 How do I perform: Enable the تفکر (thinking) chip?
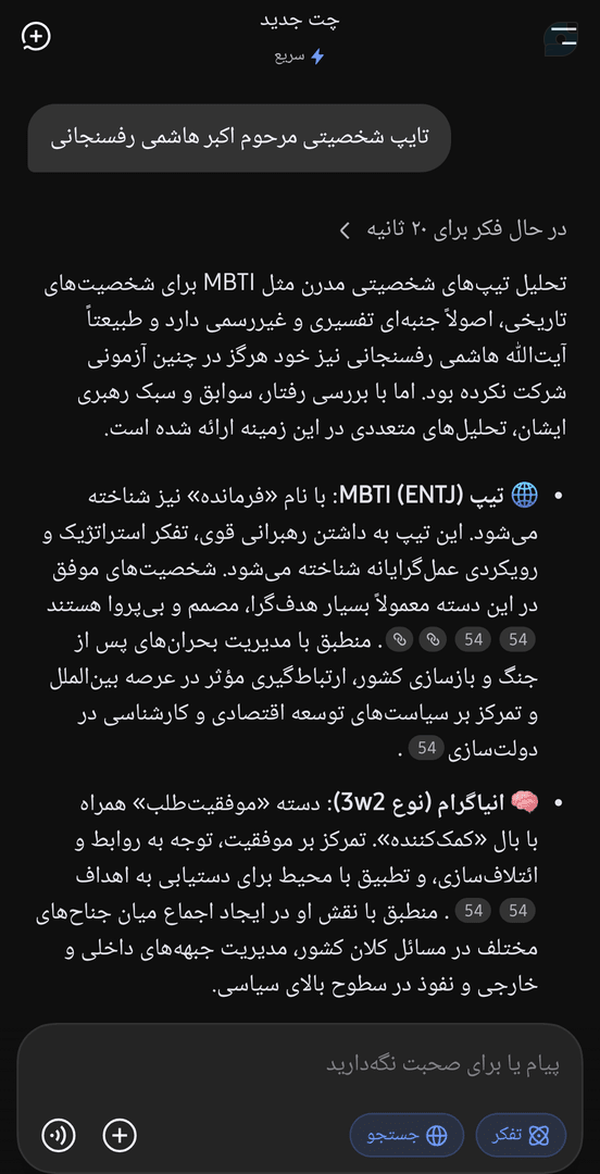pyautogui.click(x=521, y=1136)
